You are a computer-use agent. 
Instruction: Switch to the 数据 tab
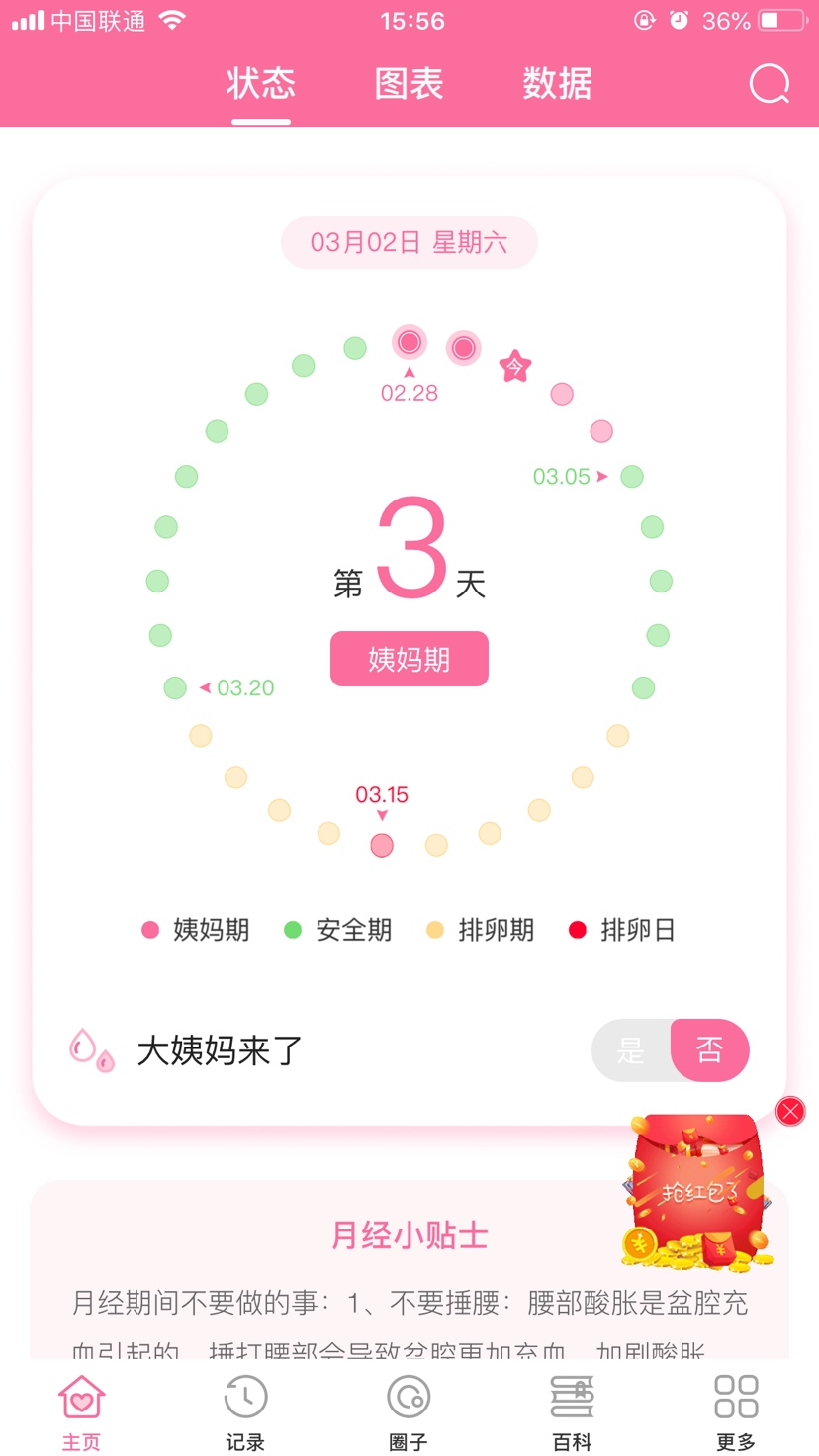pyautogui.click(x=557, y=84)
